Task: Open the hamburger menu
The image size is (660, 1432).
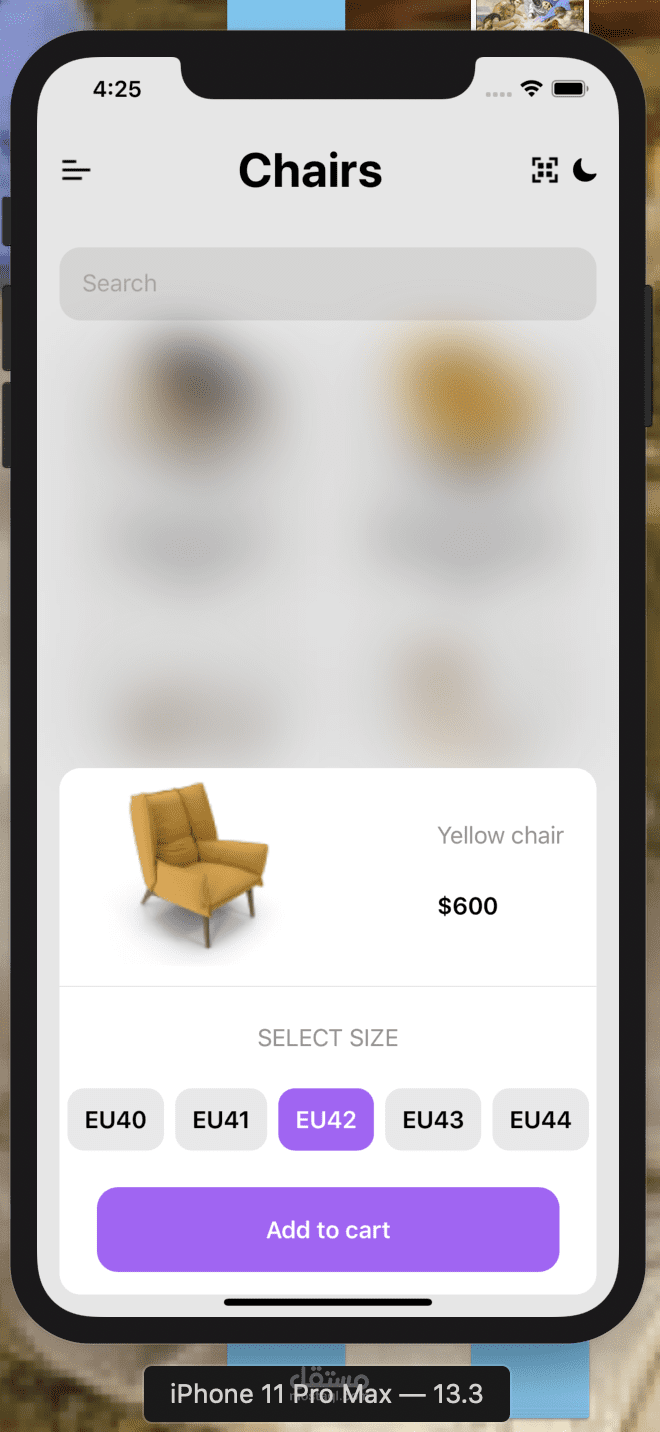Action: [76, 171]
